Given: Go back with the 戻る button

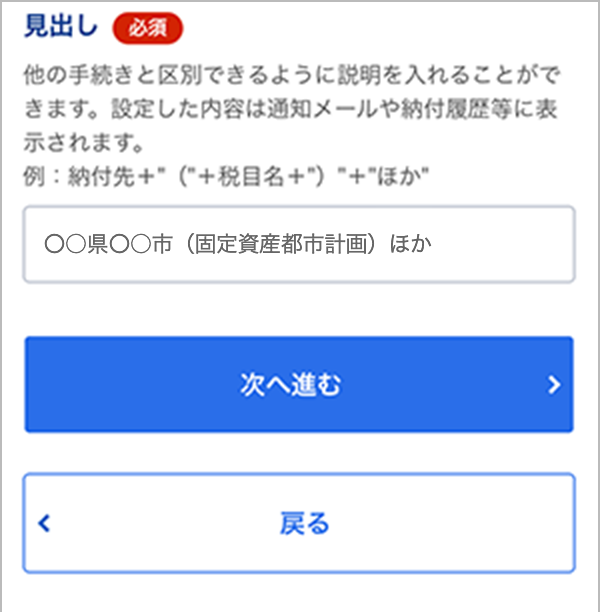Looking at the screenshot, I should (x=298, y=523).
